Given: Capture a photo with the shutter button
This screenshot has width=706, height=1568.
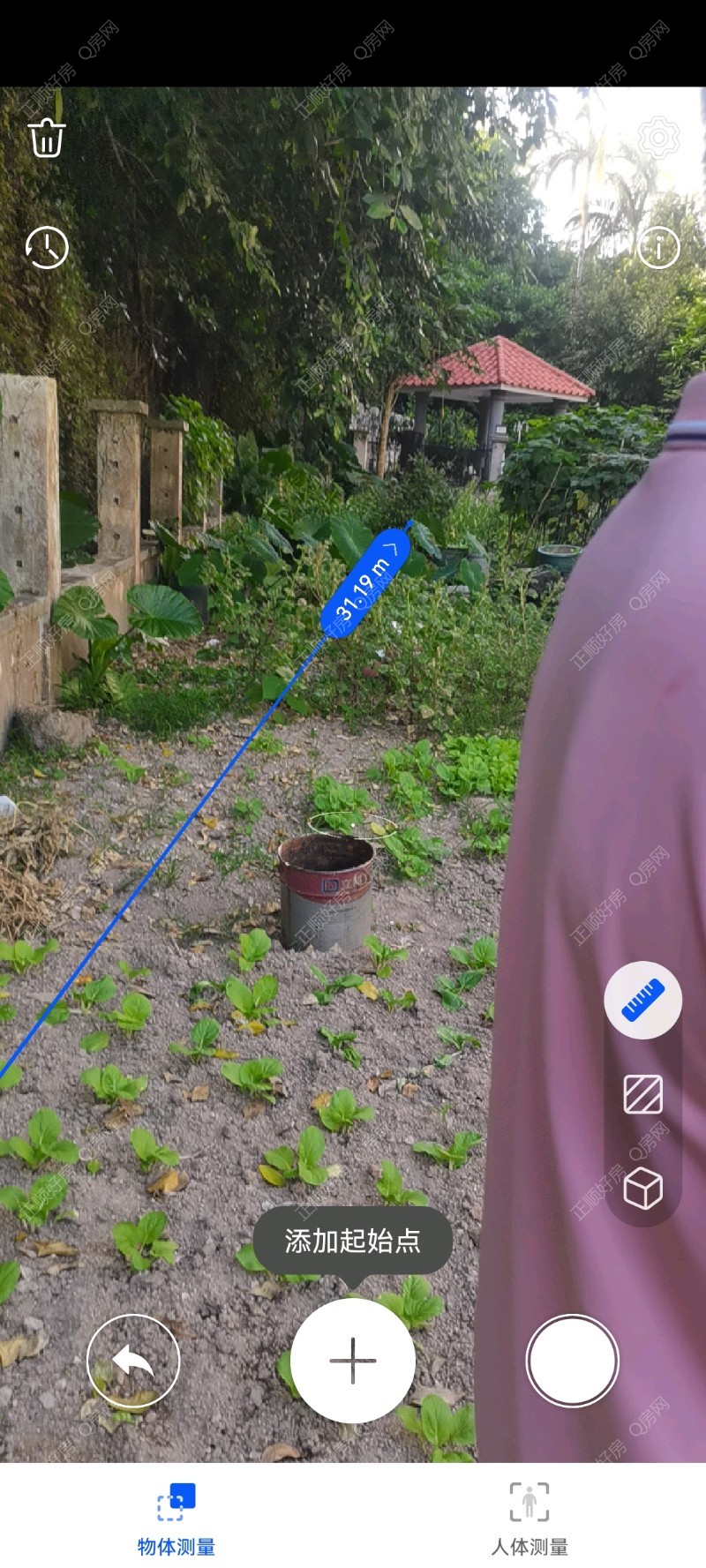Looking at the screenshot, I should [x=572, y=1361].
